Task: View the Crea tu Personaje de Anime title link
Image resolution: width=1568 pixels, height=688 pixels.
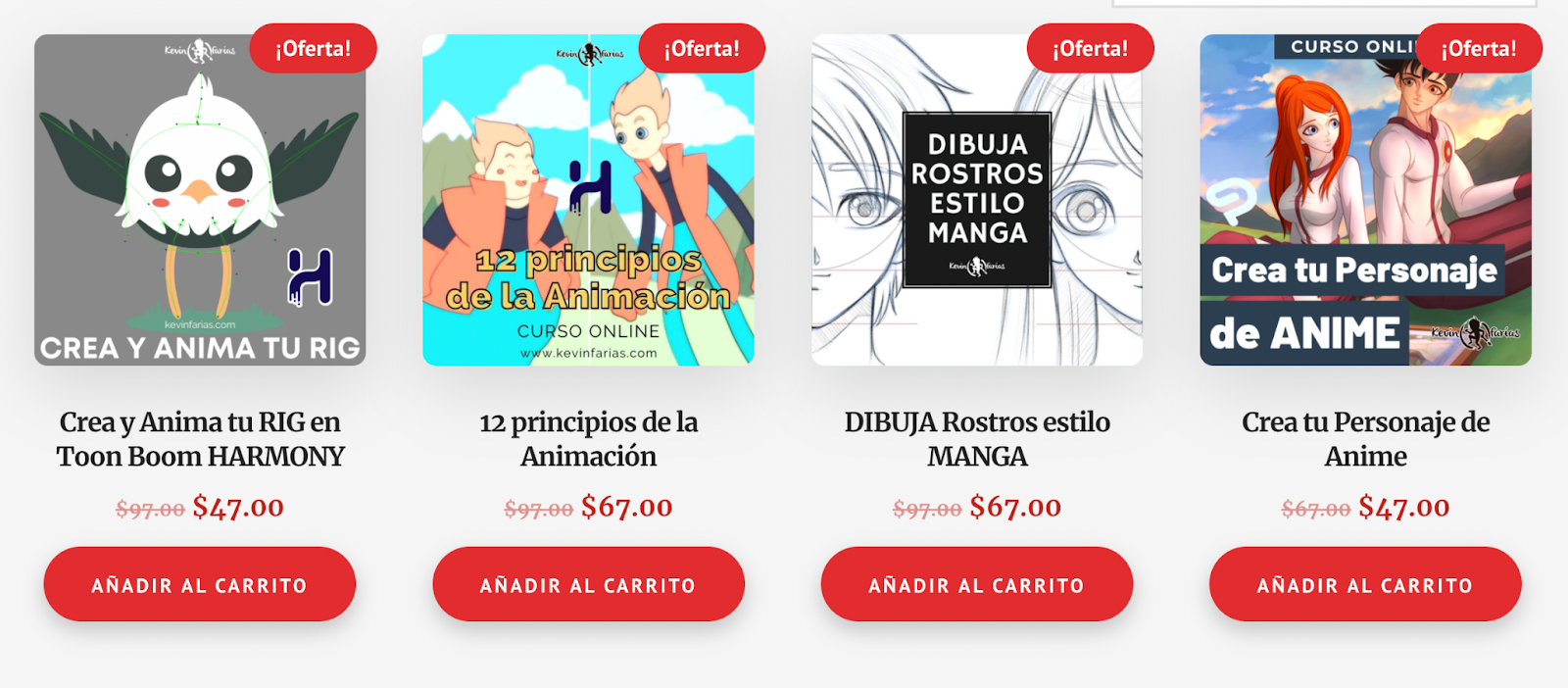Action: tap(1364, 439)
